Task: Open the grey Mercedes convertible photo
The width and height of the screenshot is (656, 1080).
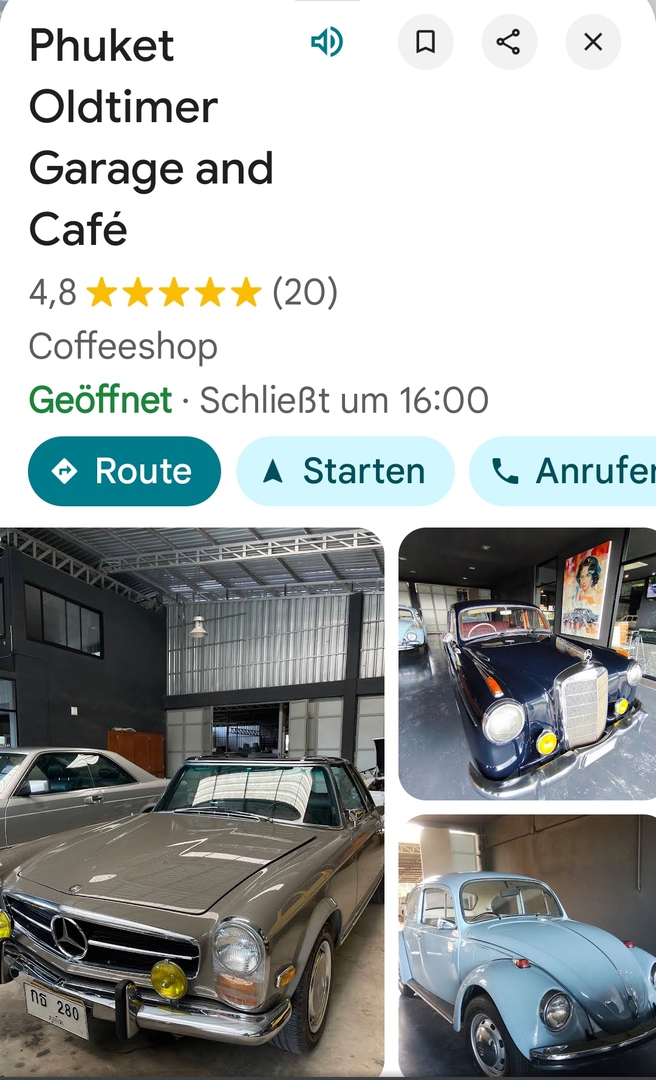Action: pos(192,800)
